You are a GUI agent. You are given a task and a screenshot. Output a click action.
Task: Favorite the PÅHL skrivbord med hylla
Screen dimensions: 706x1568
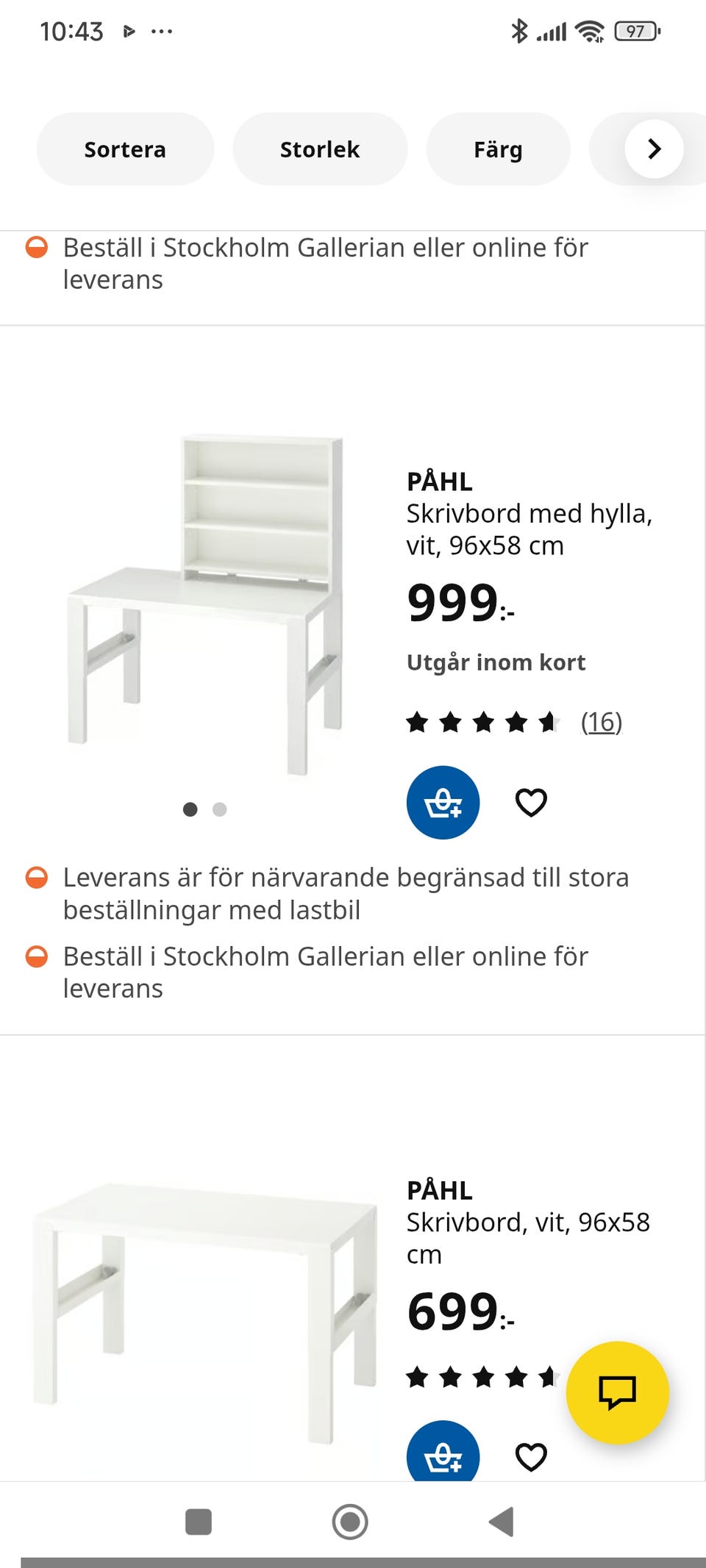(x=531, y=803)
